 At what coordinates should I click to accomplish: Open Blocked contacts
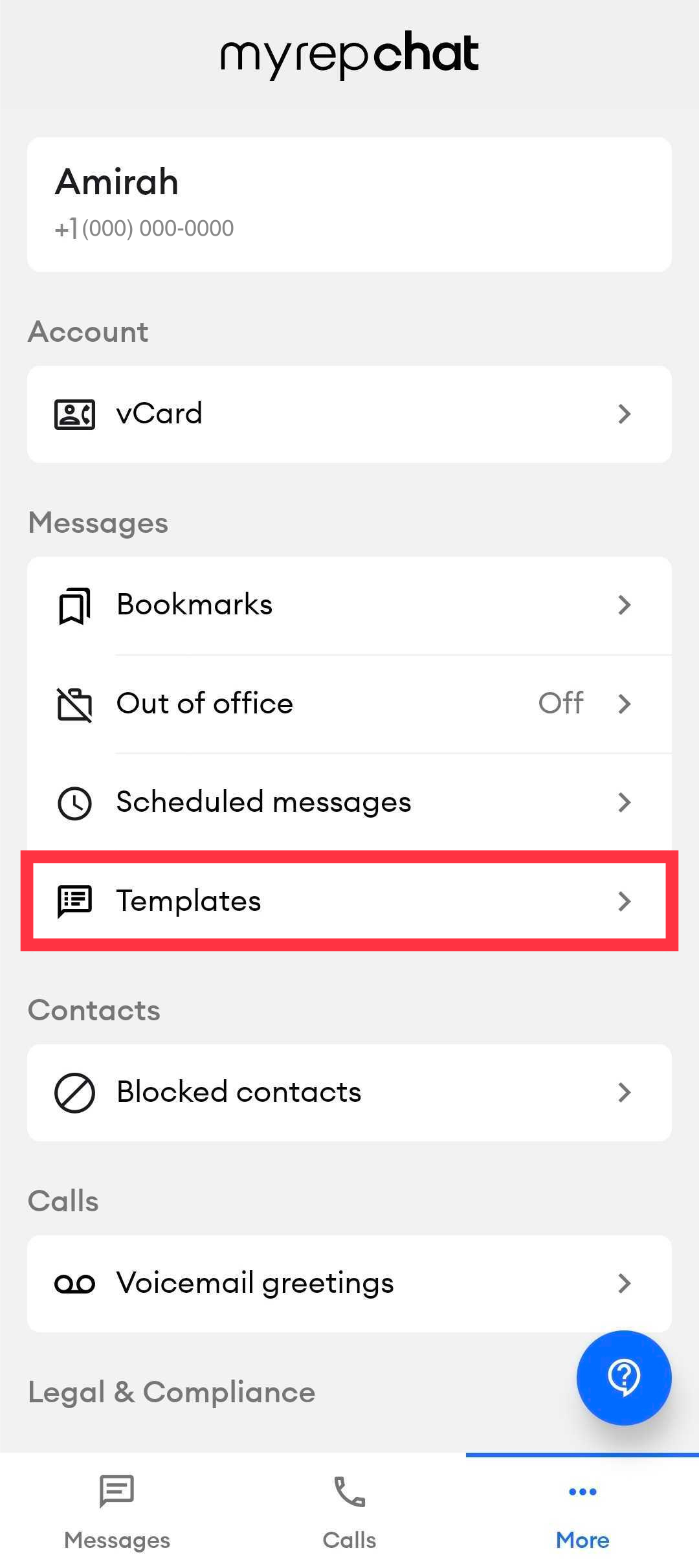(349, 1092)
